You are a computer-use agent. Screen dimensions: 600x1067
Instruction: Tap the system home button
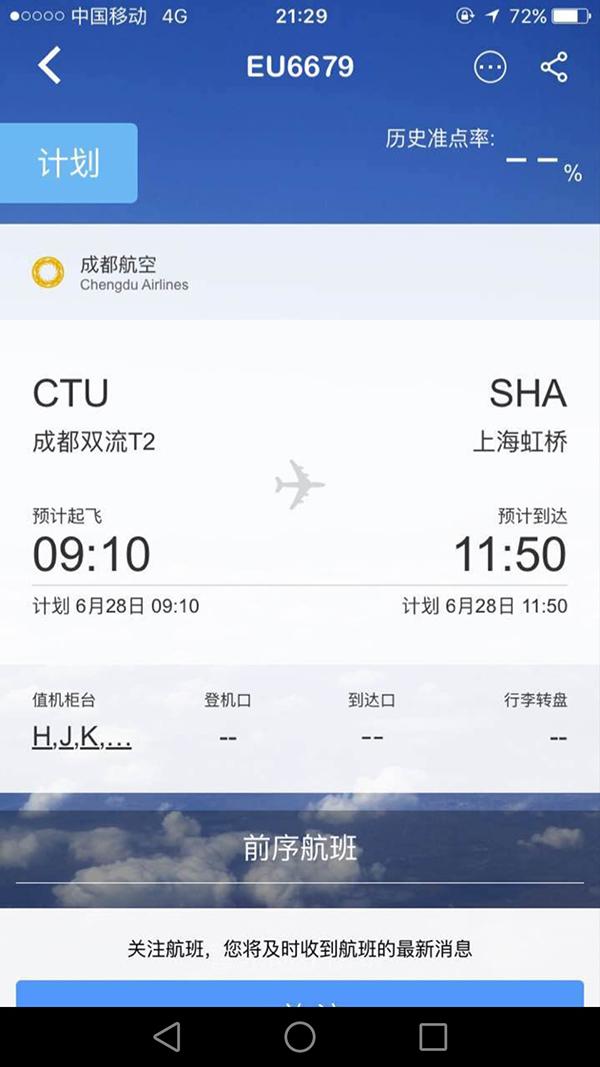300,1037
